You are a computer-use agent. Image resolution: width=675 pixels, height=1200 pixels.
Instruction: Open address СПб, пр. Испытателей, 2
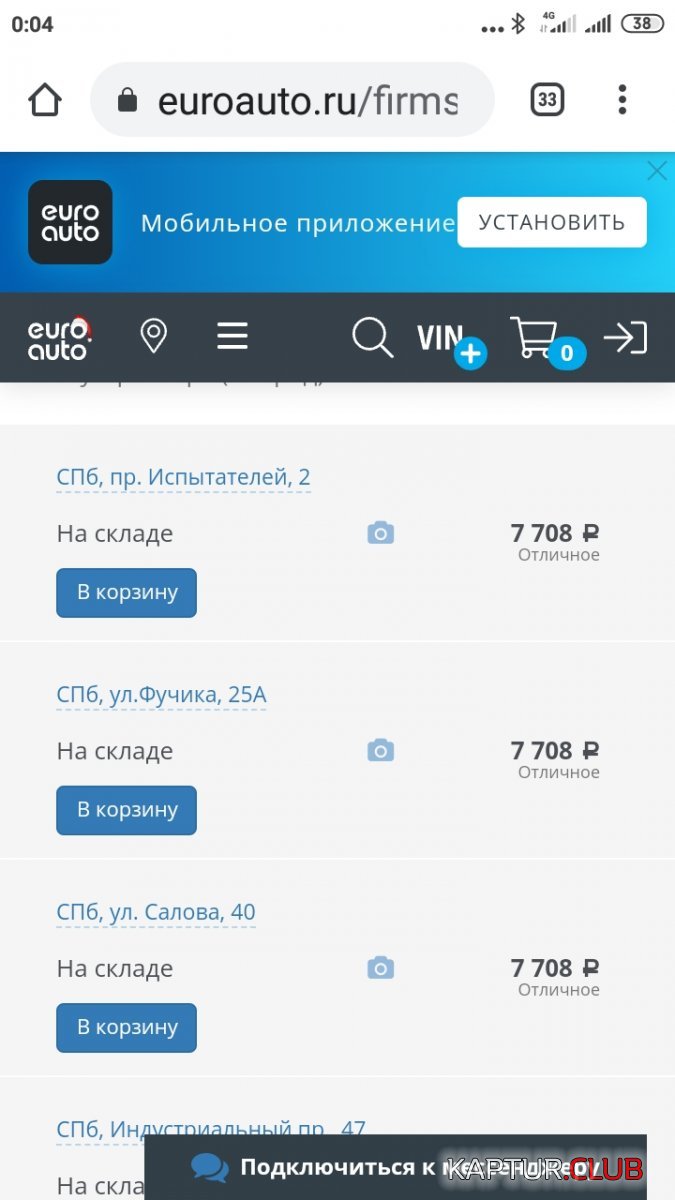click(183, 478)
